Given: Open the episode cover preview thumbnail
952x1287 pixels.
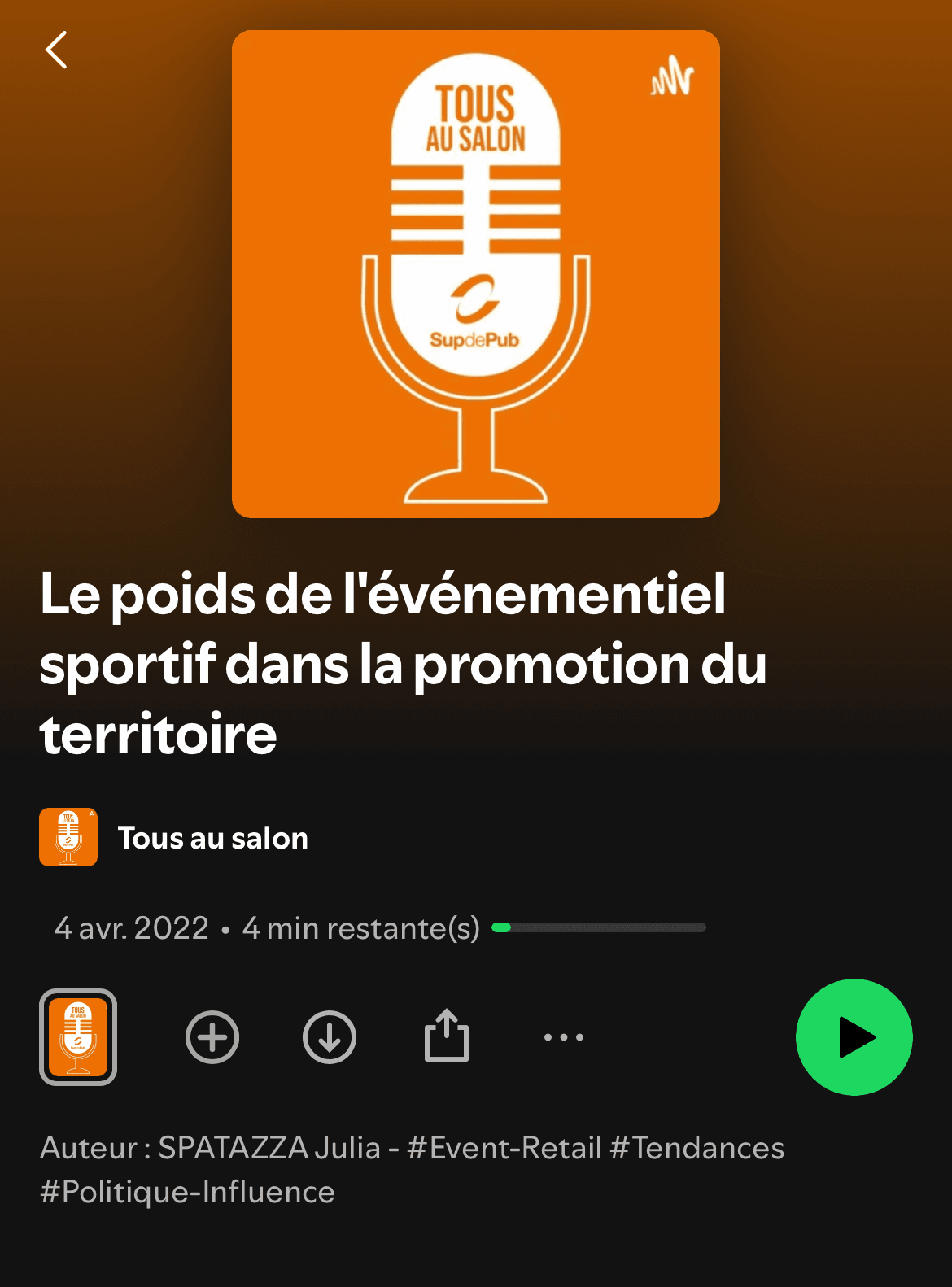Looking at the screenshot, I should click(78, 1037).
